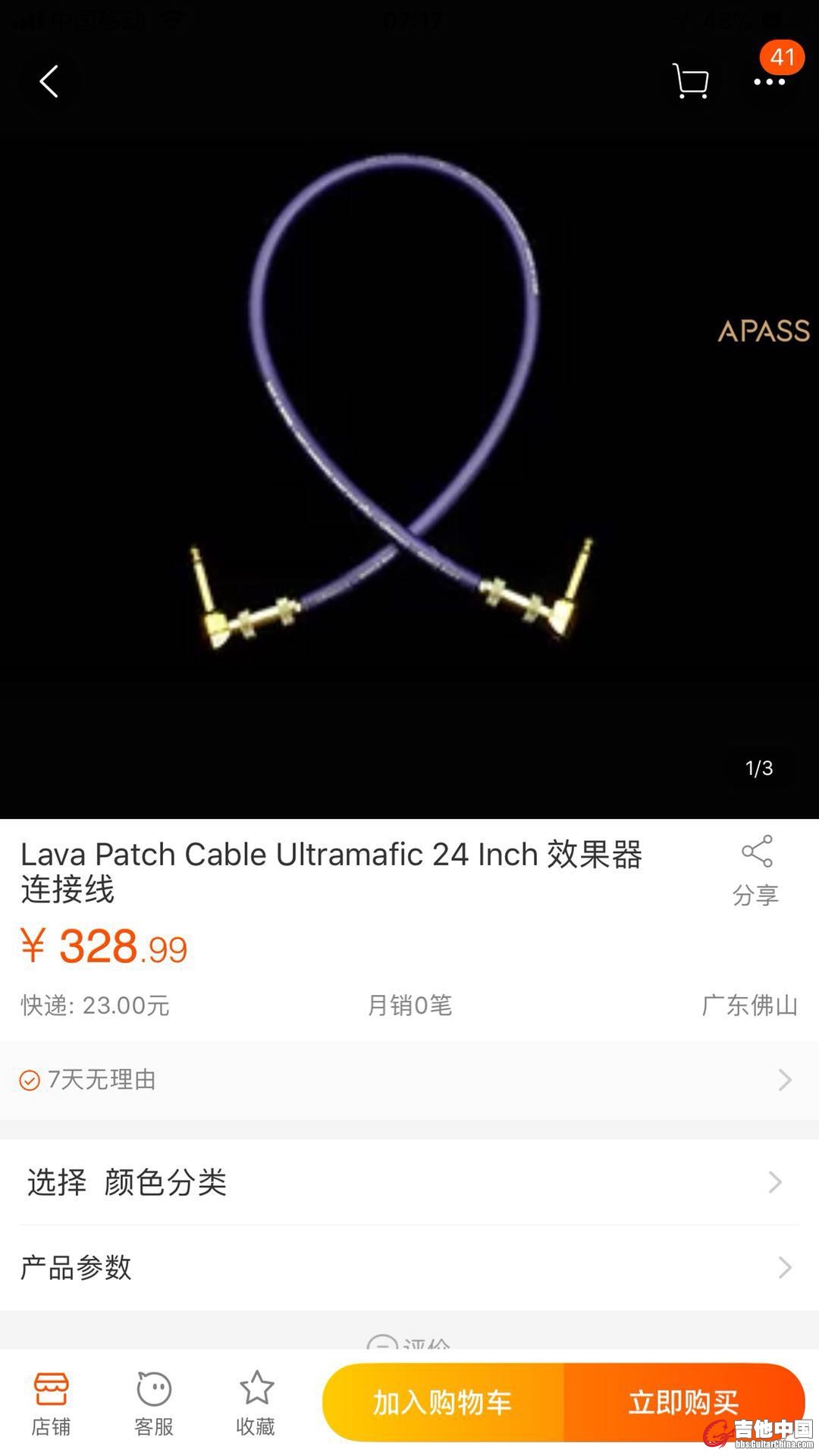Open the three-dot overflow menu
The height and width of the screenshot is (1456, 819).
(769, 81)
